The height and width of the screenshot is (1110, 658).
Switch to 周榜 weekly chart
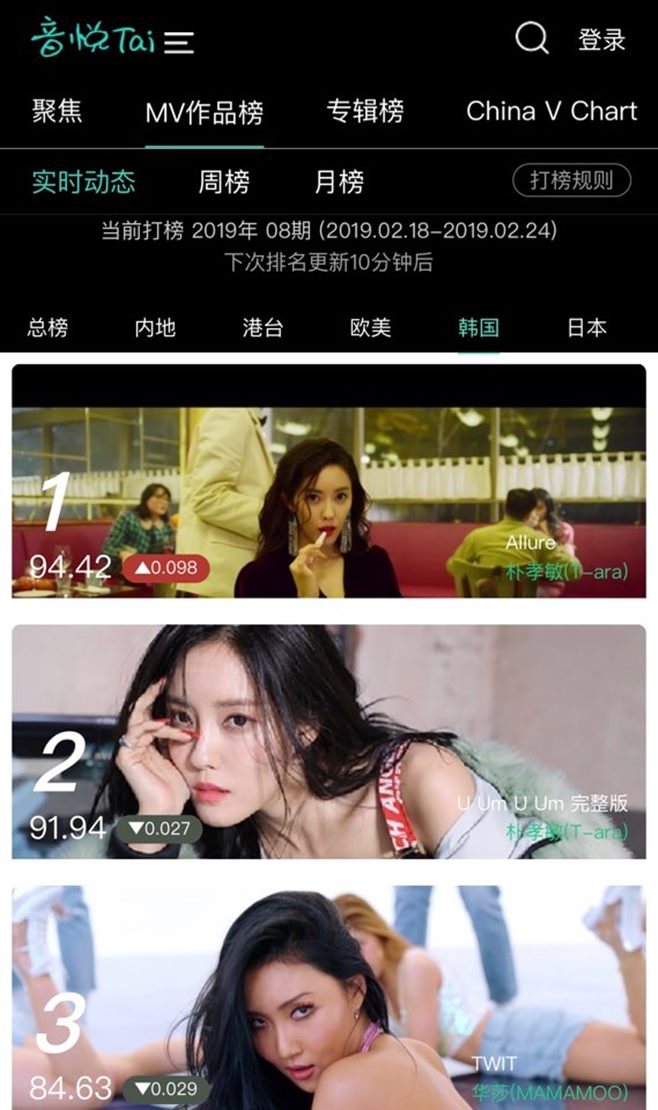click(x=223, y=182)
